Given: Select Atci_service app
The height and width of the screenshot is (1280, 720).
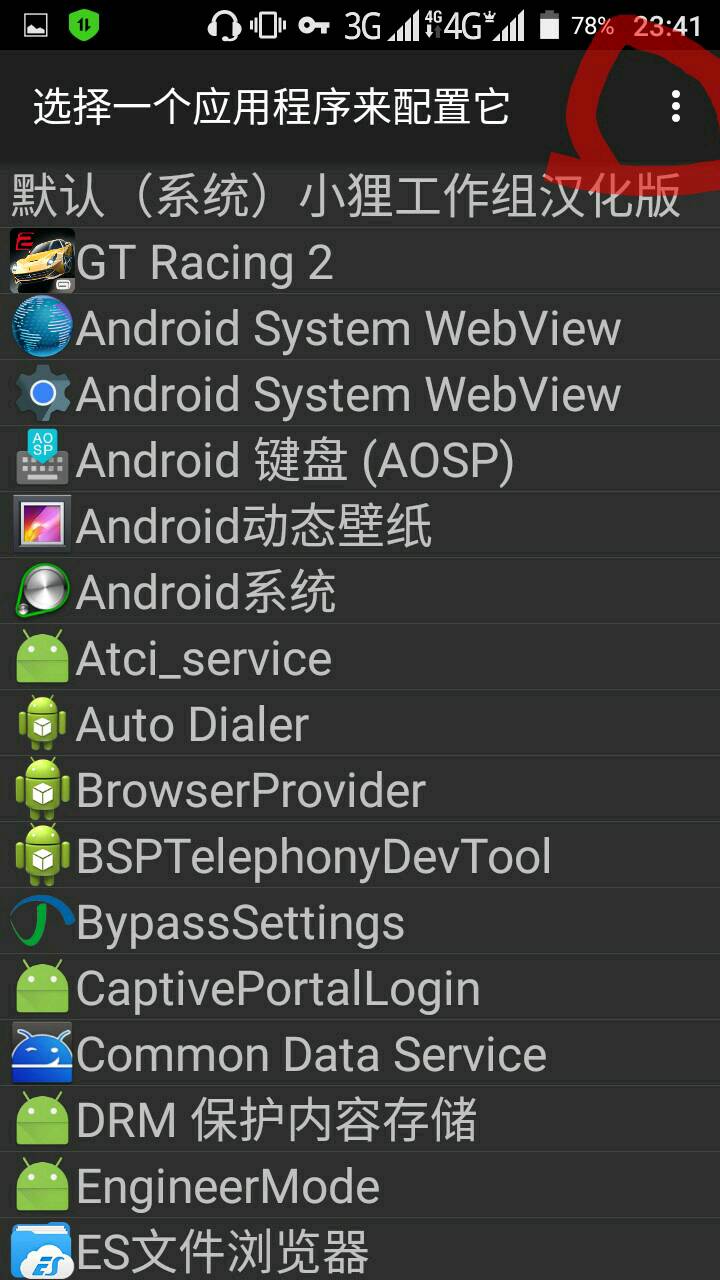Looking at the screenshot, I should (204, 658).
